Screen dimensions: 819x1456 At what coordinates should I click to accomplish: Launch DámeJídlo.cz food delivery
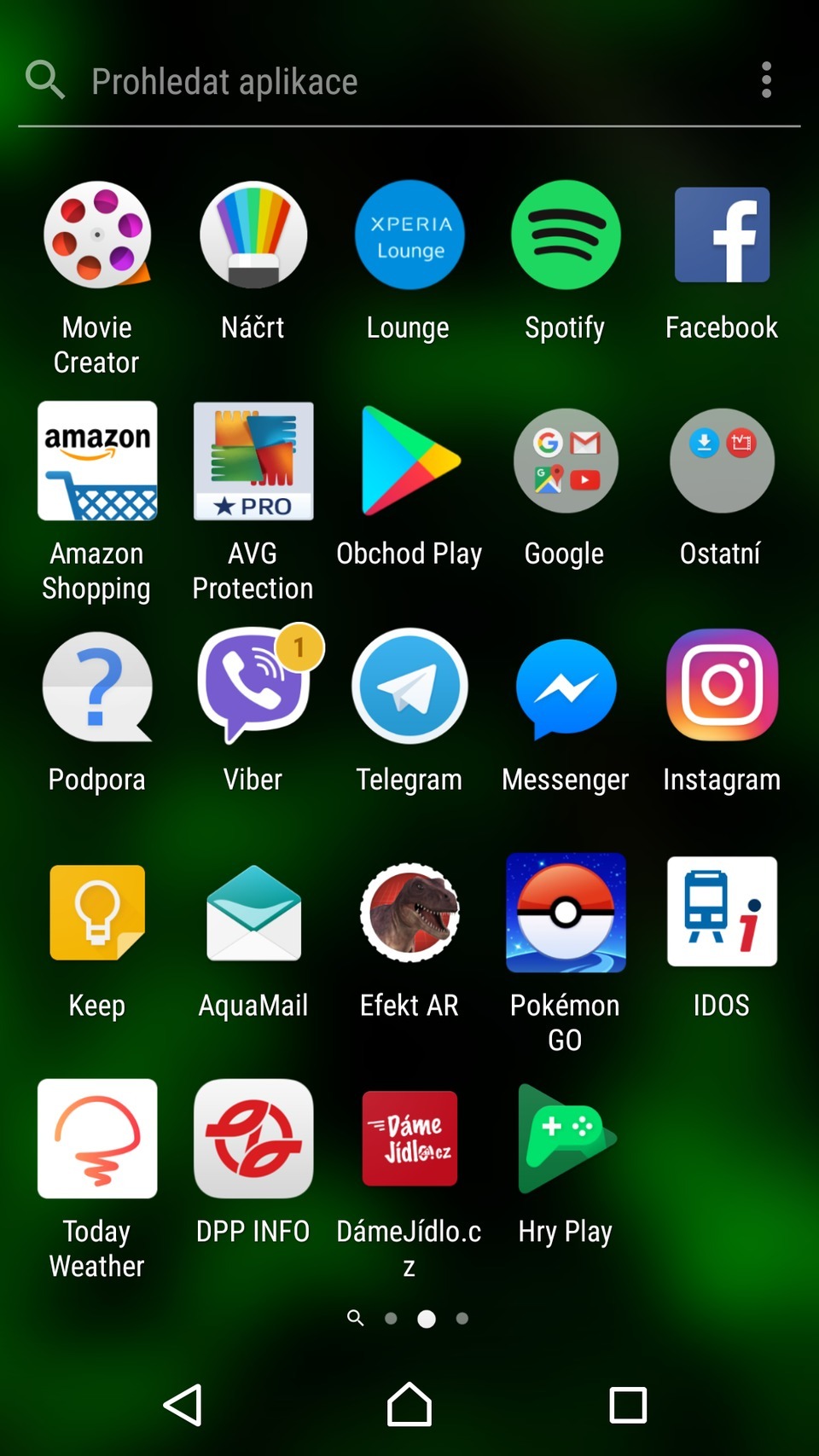pyautogui.click(x=409, y=1139)
